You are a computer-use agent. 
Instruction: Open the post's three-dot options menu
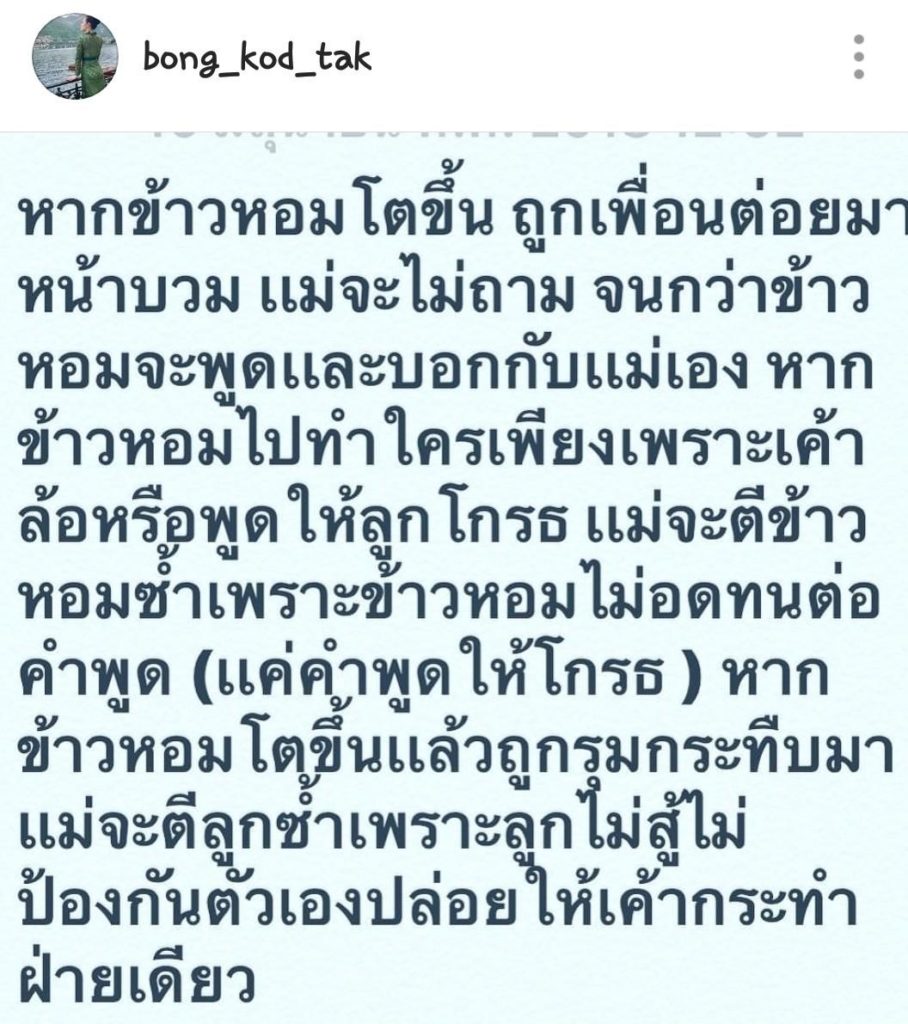858,57
